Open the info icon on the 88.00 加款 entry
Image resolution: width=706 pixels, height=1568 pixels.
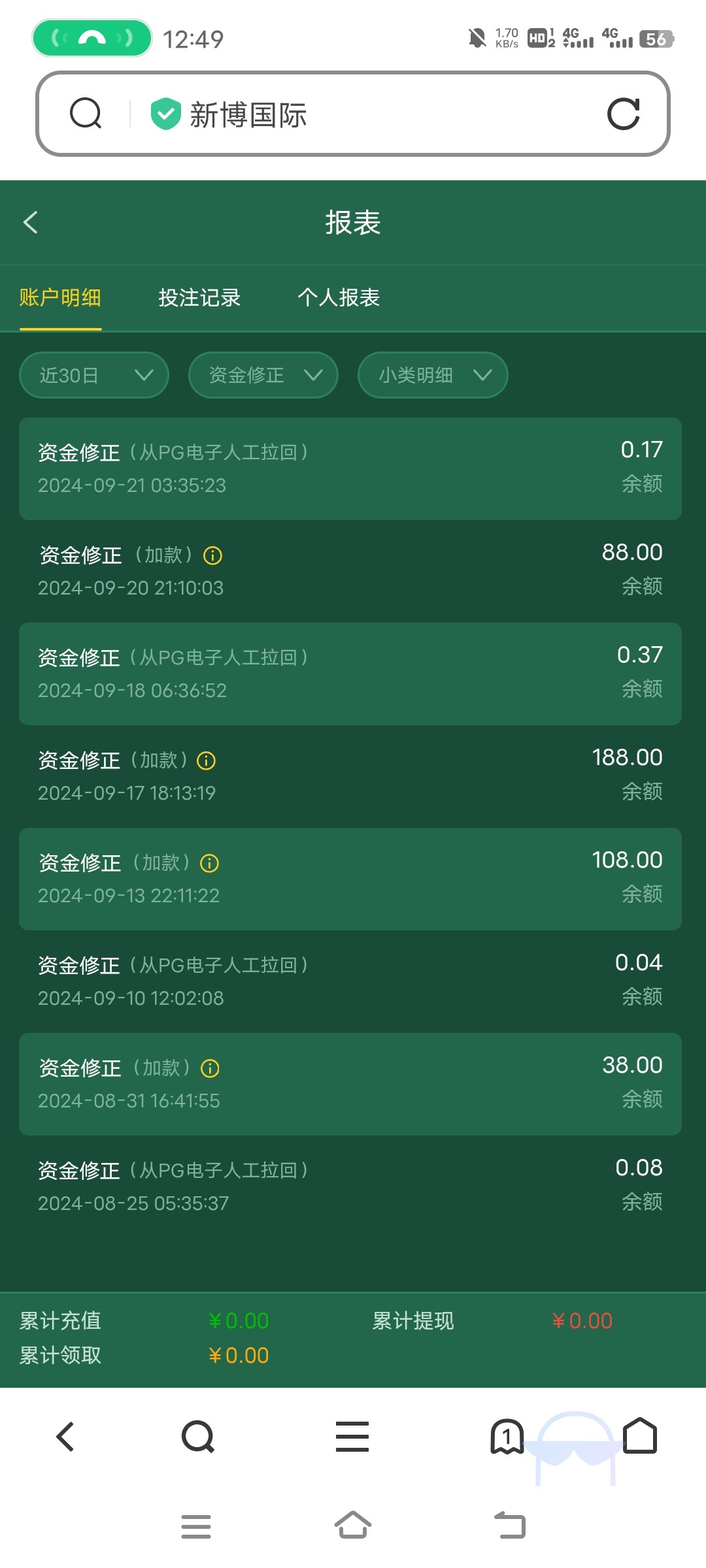(213, 556)
